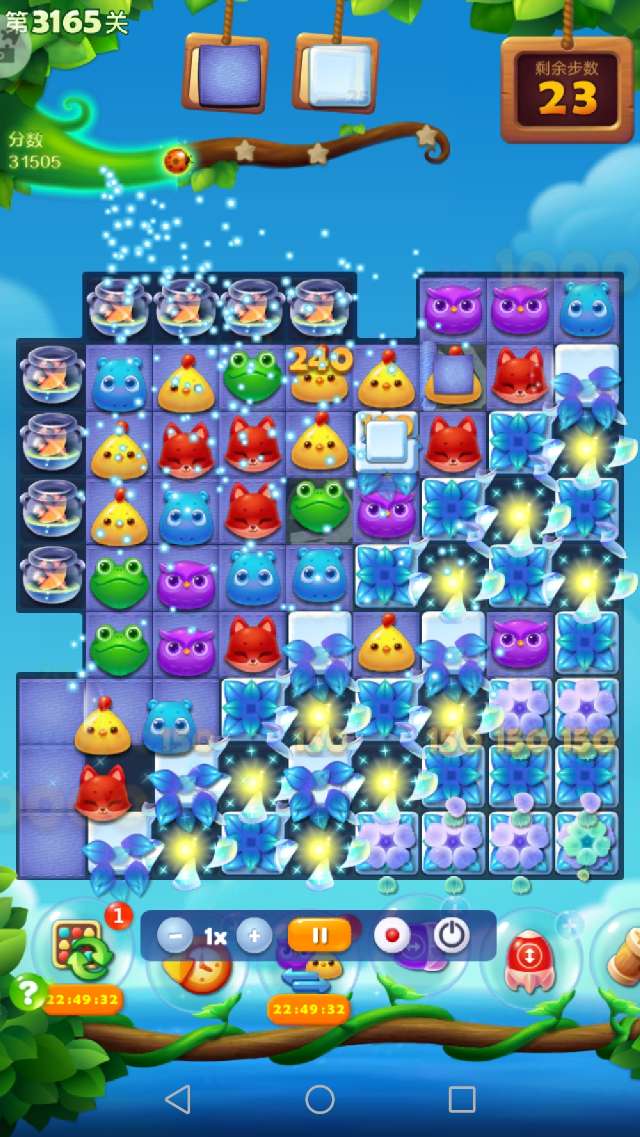The image size is (640, 1137).
Task: Select the red rocket booster
Action: (x=527, y=960)
